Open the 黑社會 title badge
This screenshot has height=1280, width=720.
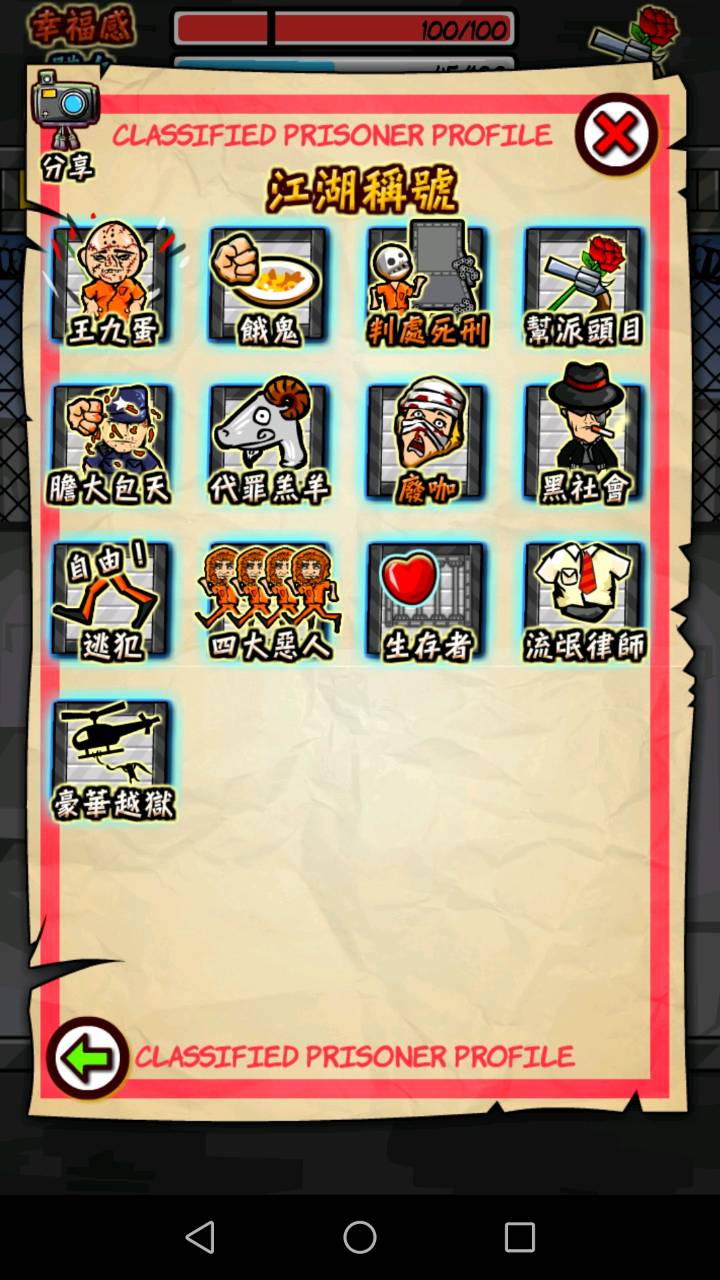[x=584, y=443]
